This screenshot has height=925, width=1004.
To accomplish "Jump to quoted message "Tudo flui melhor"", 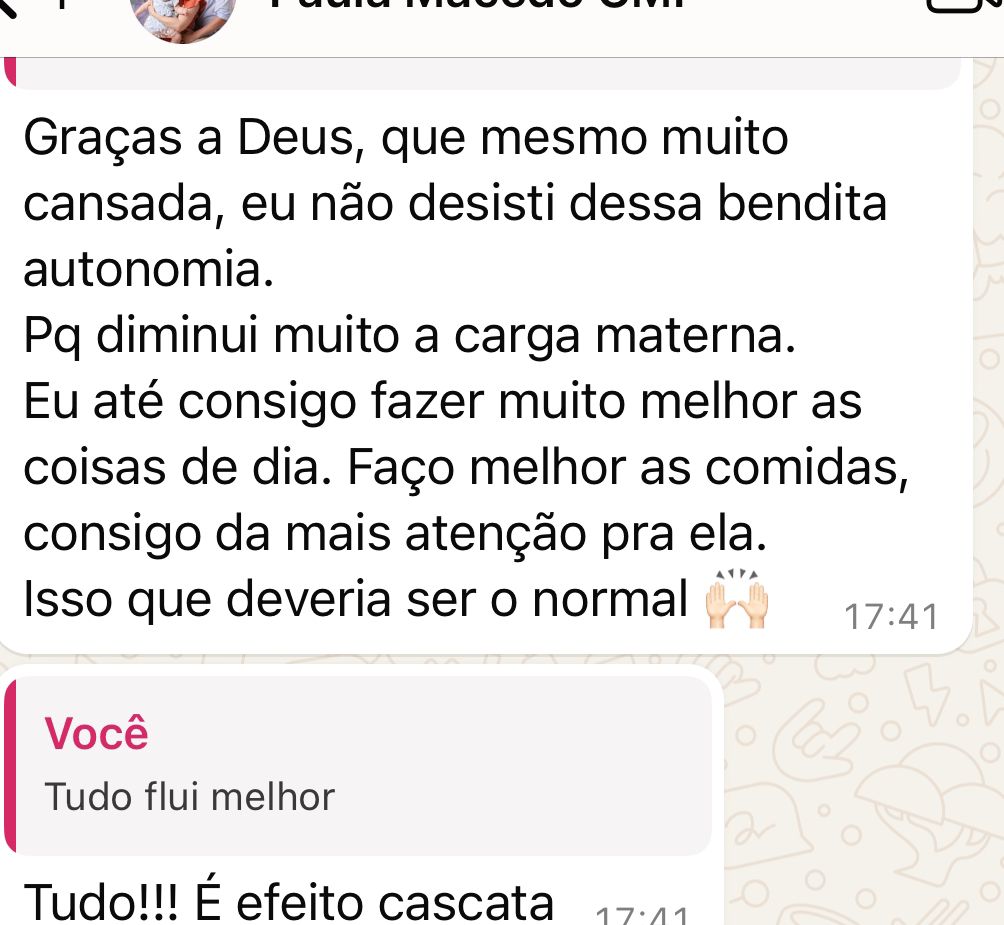I will 359,765.
